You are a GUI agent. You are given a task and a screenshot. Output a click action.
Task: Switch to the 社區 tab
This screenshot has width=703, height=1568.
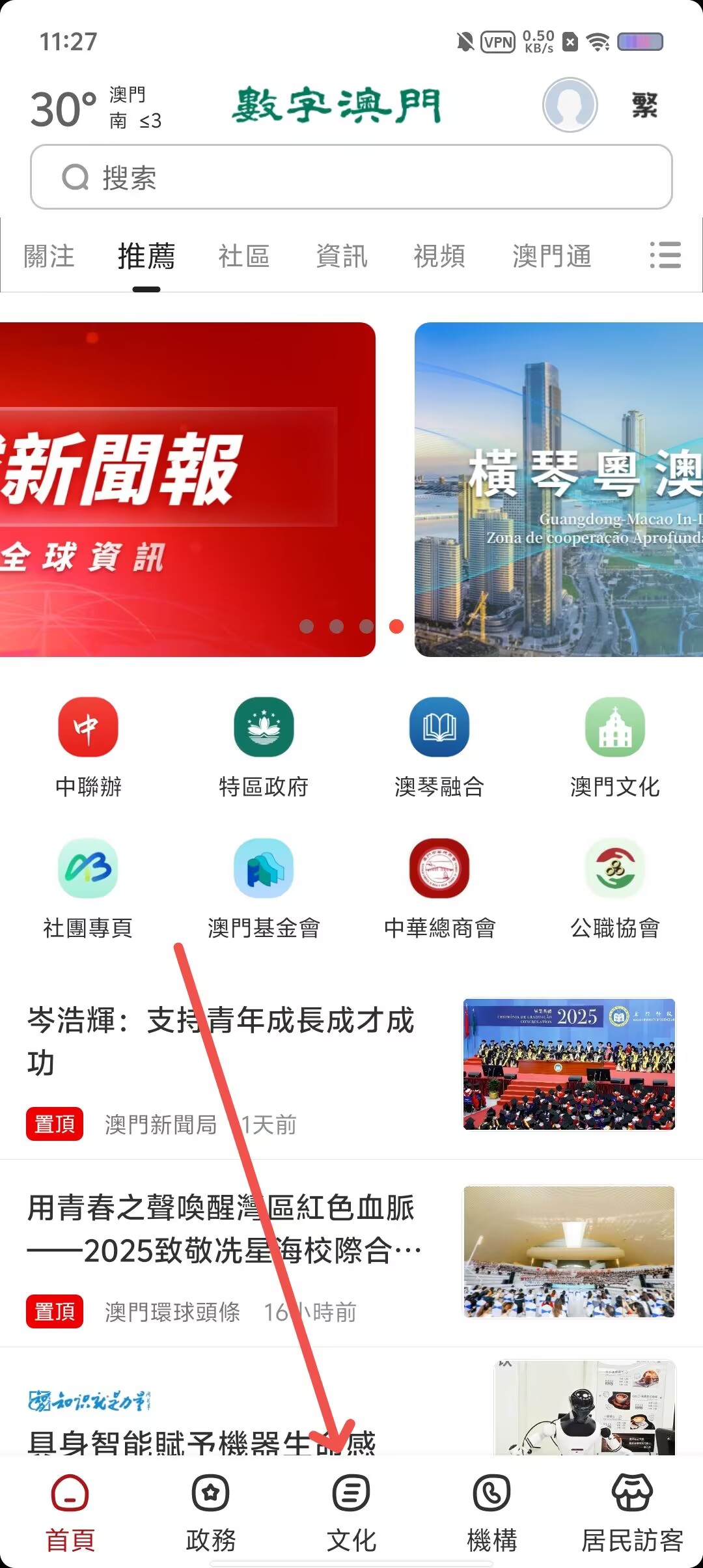click(x=244, y=256)
